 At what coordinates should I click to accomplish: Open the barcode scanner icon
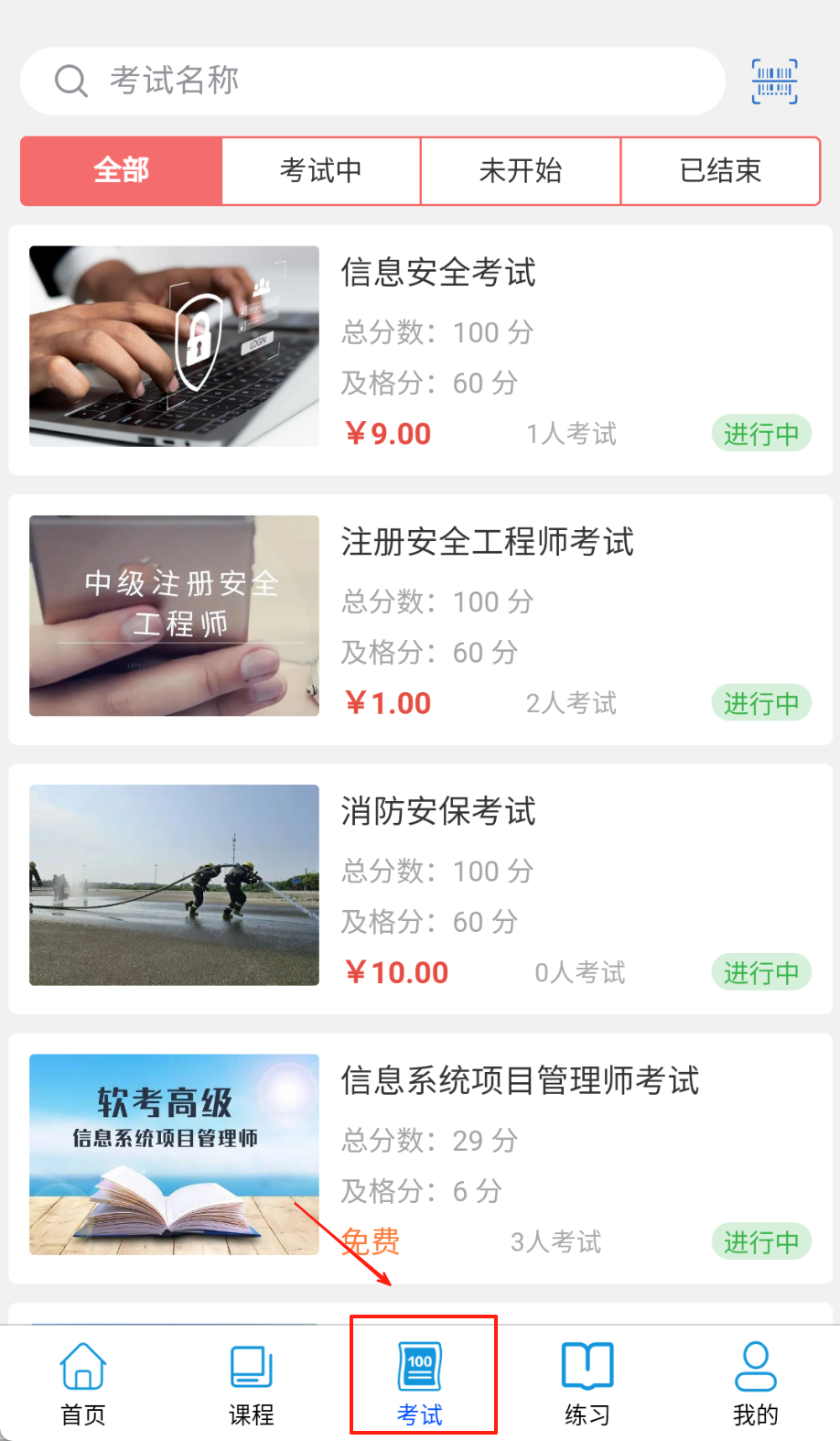pos(774,81)
